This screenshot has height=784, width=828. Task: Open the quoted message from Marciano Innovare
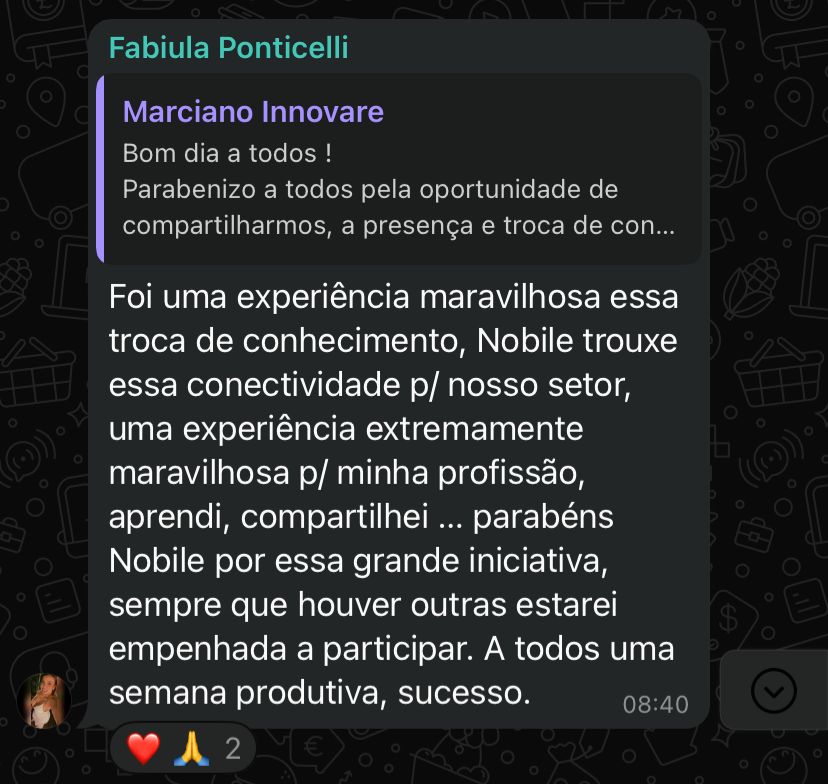click(x=398, y=168)
